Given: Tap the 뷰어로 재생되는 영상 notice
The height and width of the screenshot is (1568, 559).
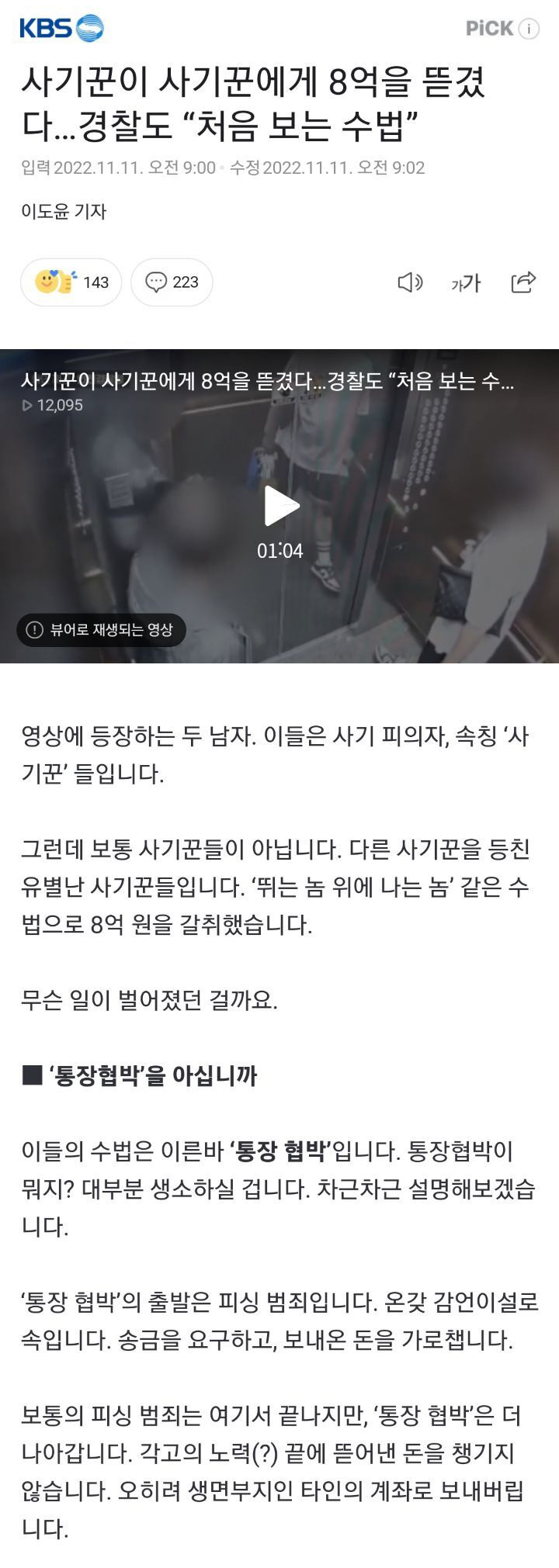Looking at the screenshot, I should coord(101,630).
